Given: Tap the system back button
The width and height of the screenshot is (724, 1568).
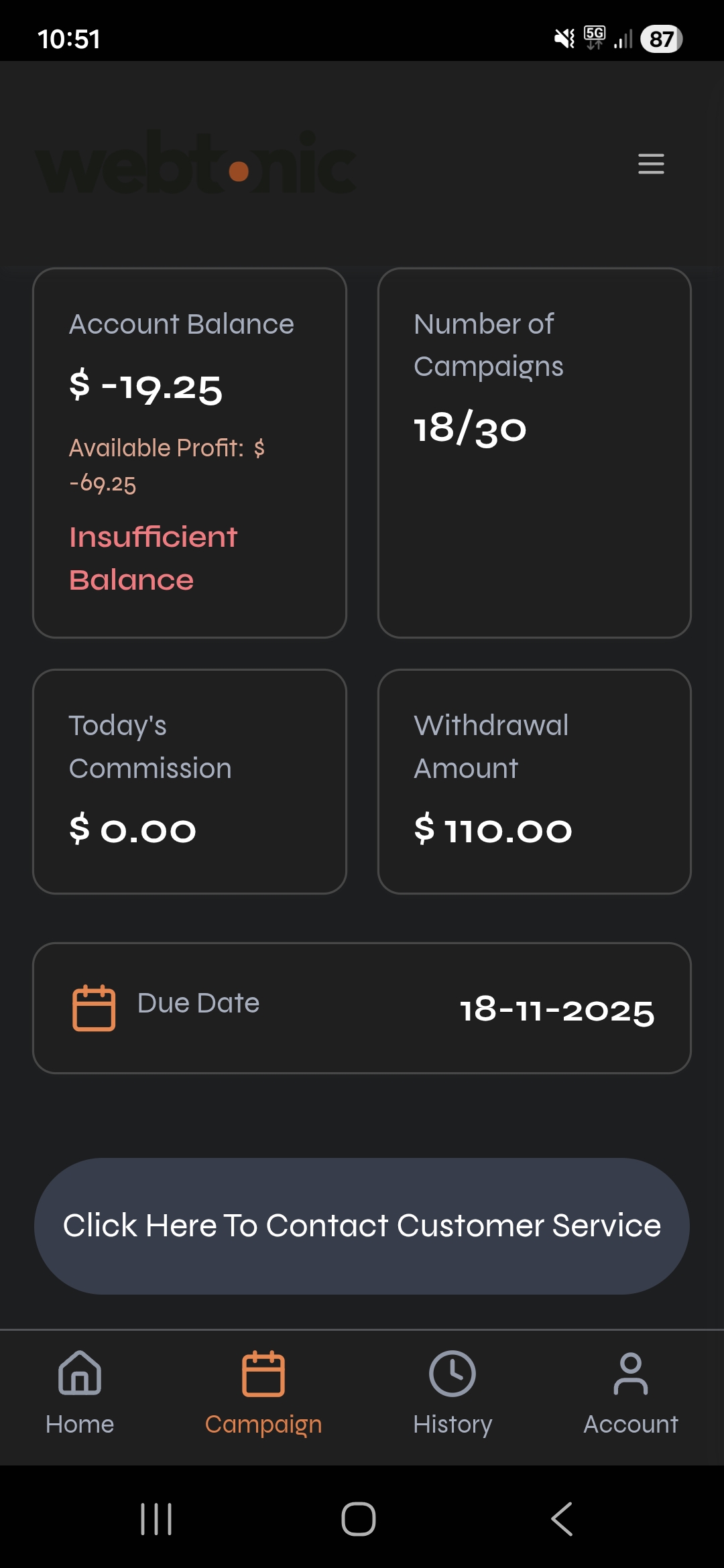Looking at the screenshot, I should tap(562, 1518).
